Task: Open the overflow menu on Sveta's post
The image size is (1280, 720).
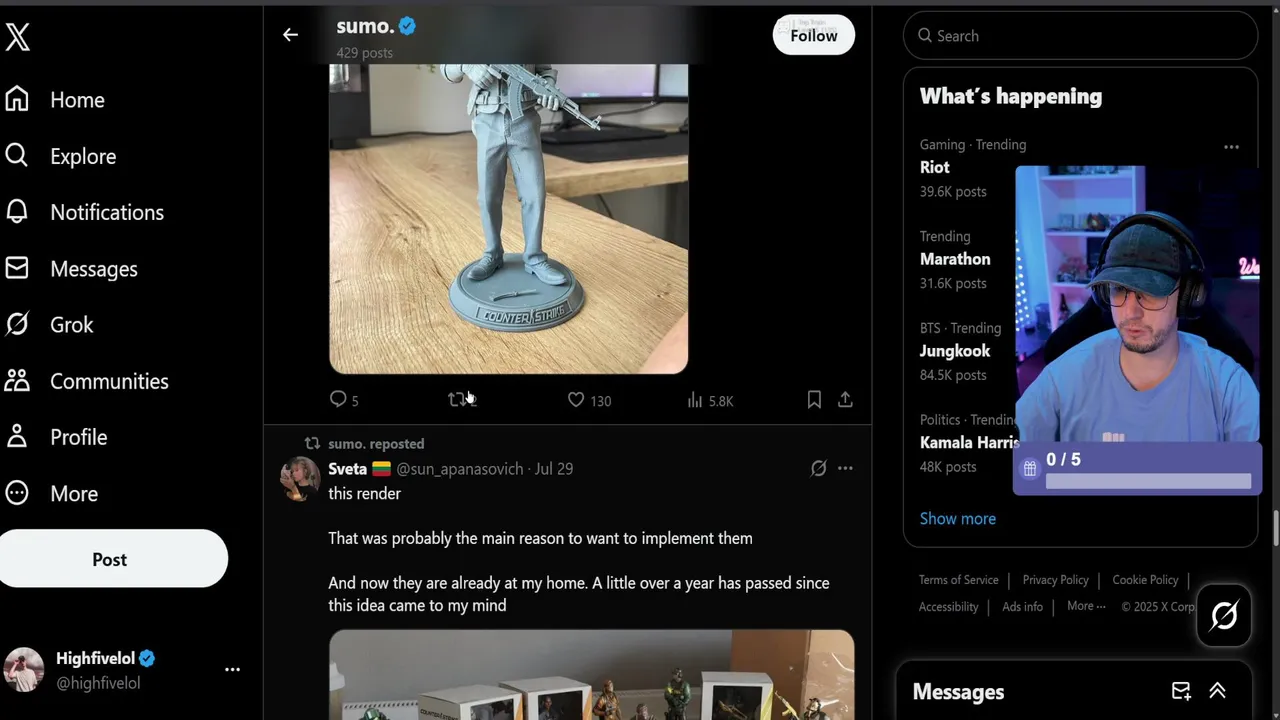Action: pyautogui.click(x=845, y=468)
